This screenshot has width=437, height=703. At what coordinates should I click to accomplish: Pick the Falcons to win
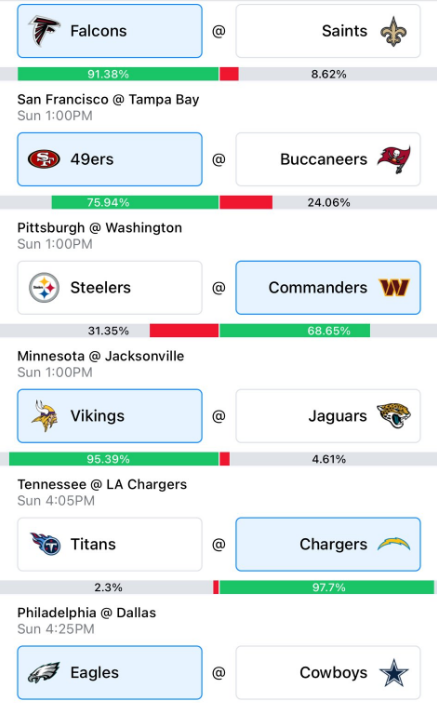pos(110,31)
